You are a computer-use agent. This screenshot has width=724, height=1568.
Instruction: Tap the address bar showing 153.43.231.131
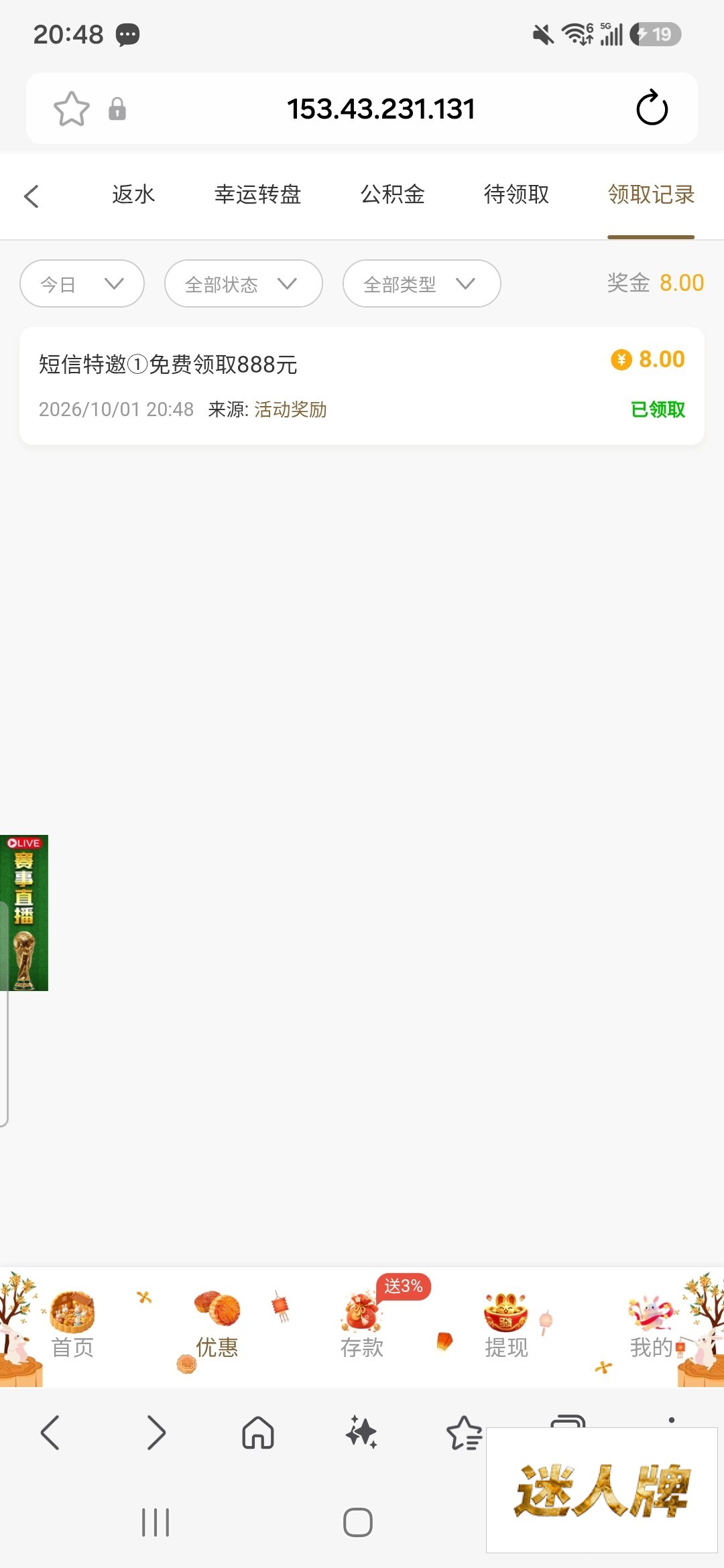(381, 109)
